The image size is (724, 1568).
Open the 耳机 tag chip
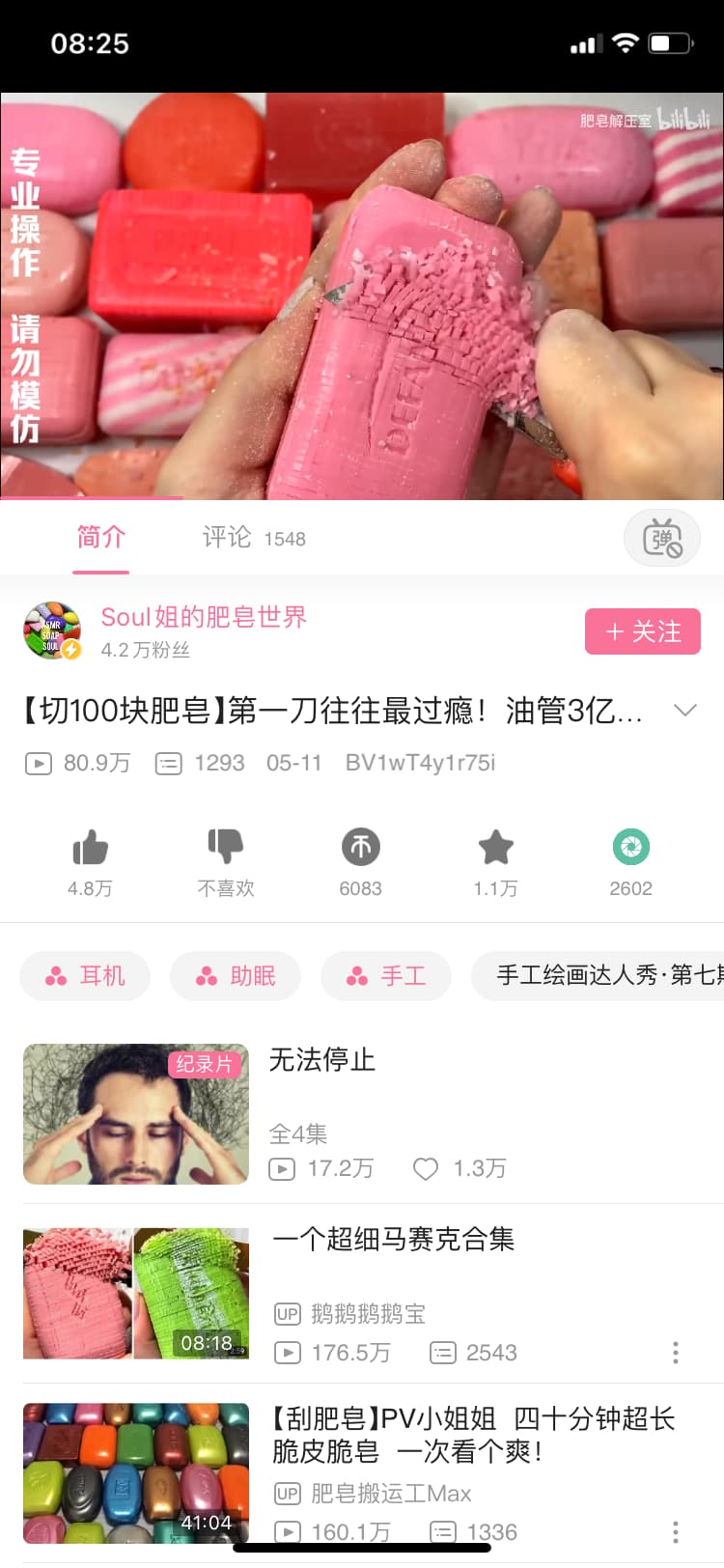pos(86,976)
